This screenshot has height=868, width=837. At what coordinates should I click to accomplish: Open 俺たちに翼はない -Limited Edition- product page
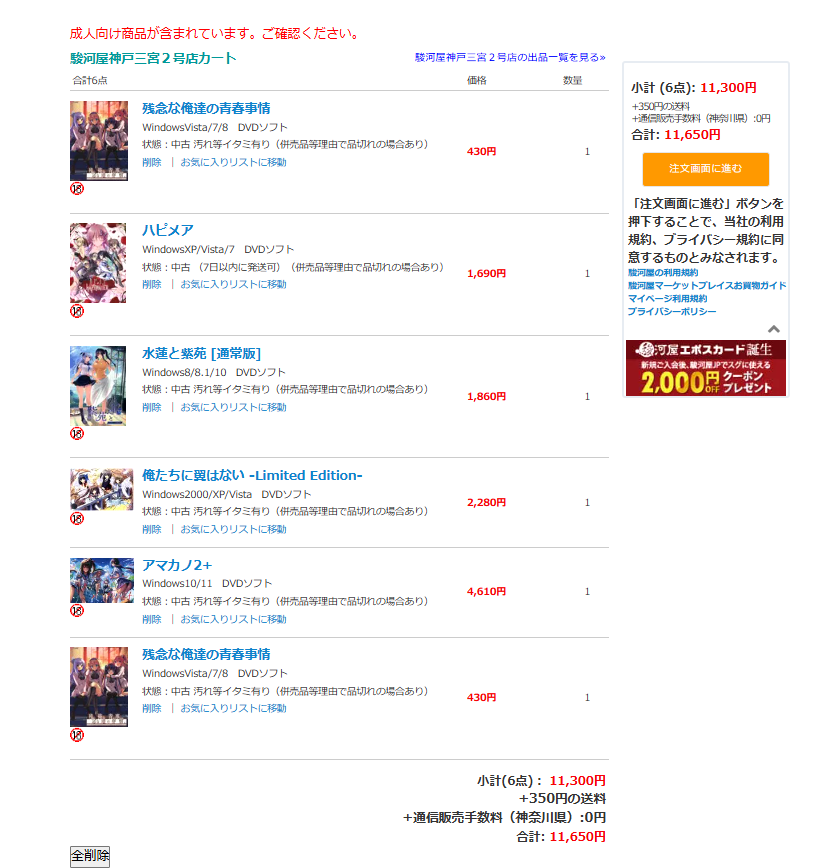coord(252,475)
